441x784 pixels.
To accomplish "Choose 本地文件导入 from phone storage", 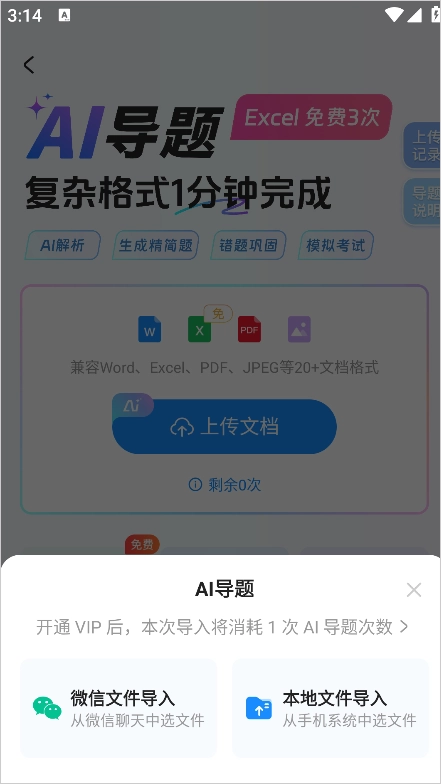I will (330, 708).
